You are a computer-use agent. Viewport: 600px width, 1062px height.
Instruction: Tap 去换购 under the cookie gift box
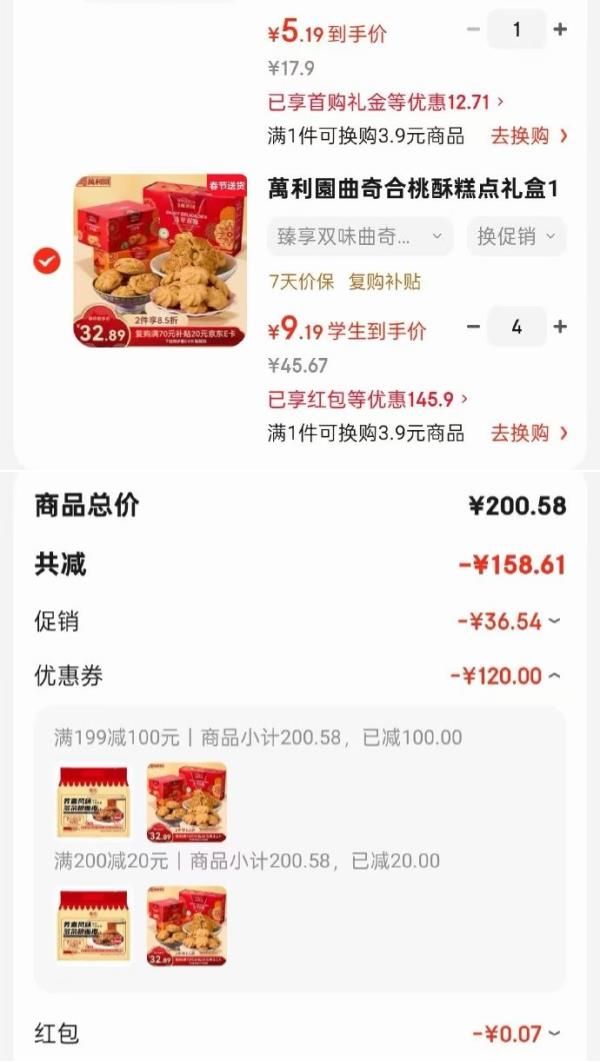(529, 433)
